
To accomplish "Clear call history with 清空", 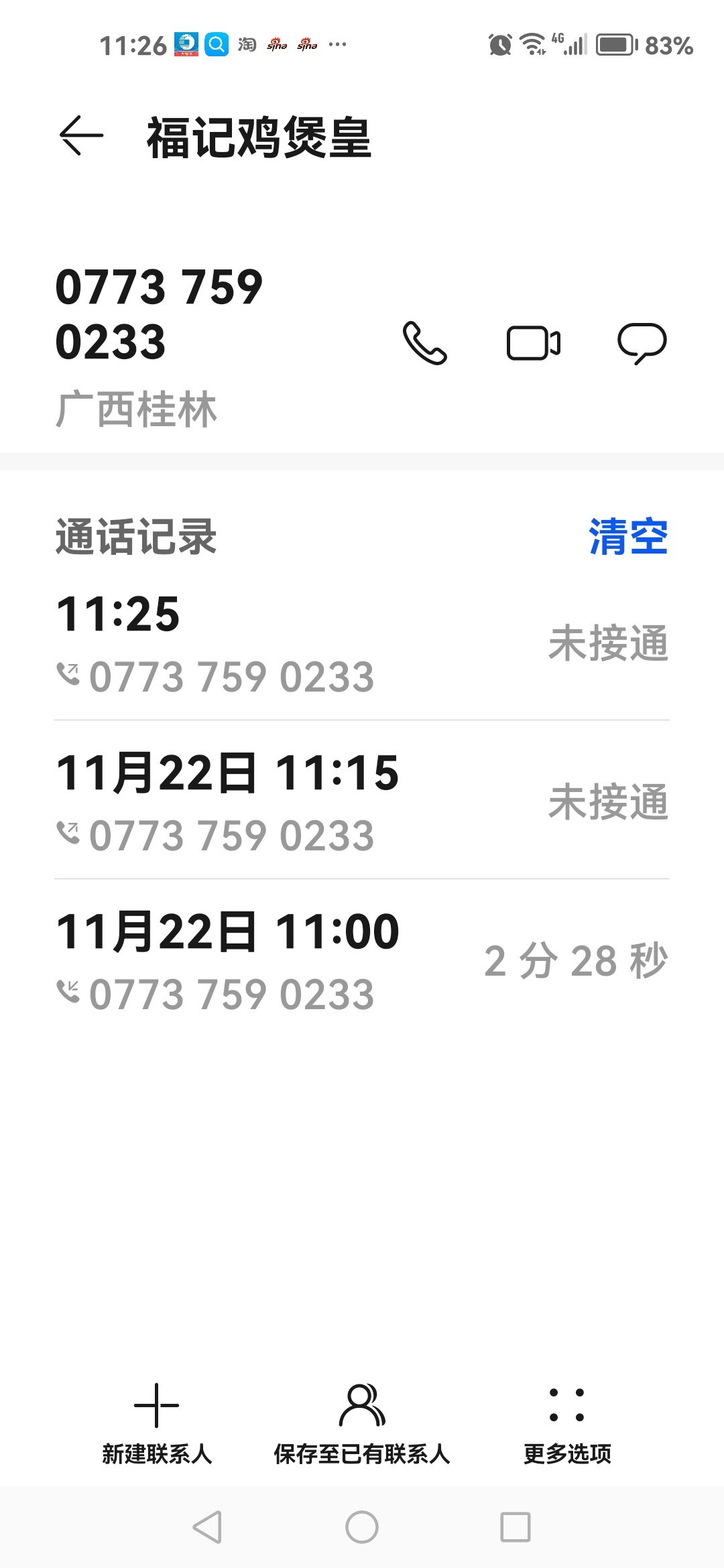I will point(628,537).
